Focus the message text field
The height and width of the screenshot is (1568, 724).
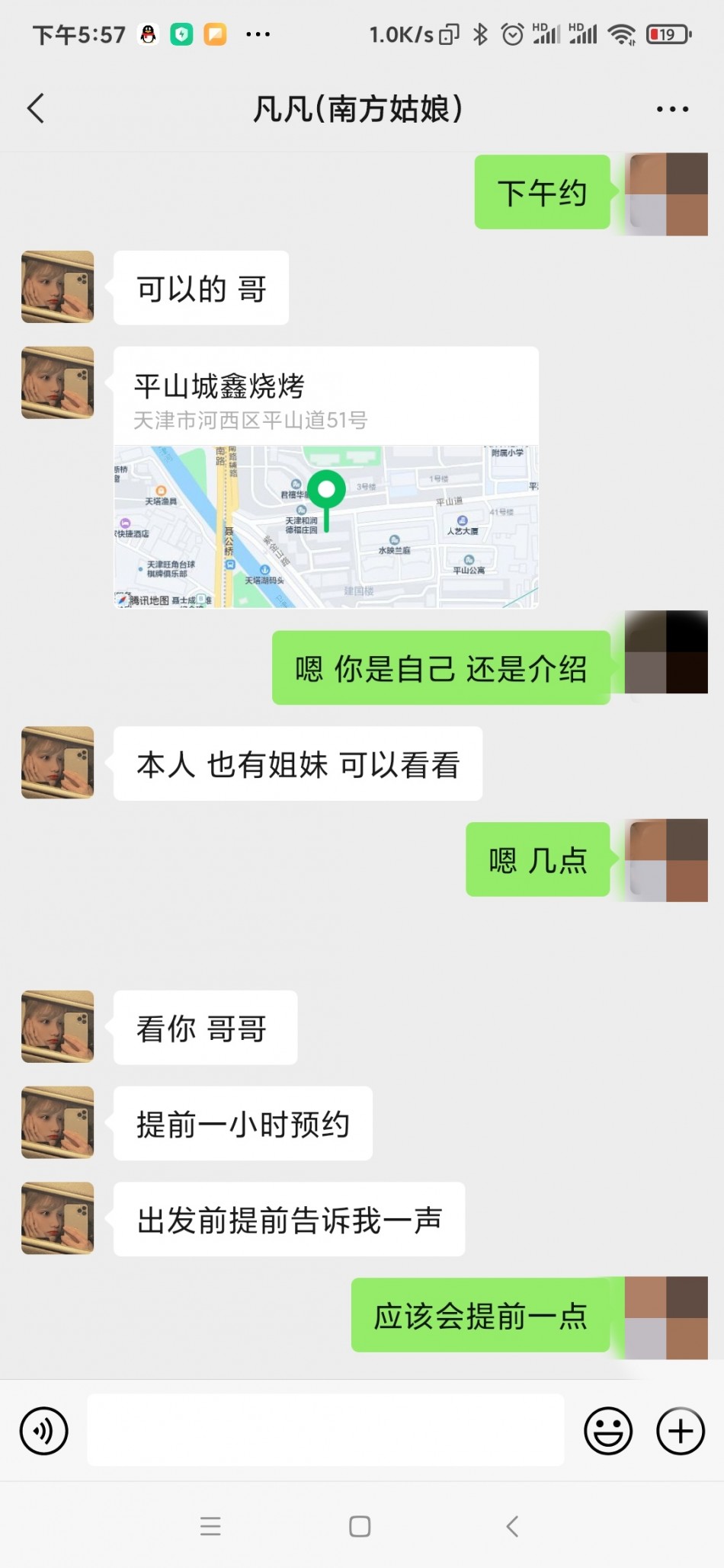coord(325,1430)
